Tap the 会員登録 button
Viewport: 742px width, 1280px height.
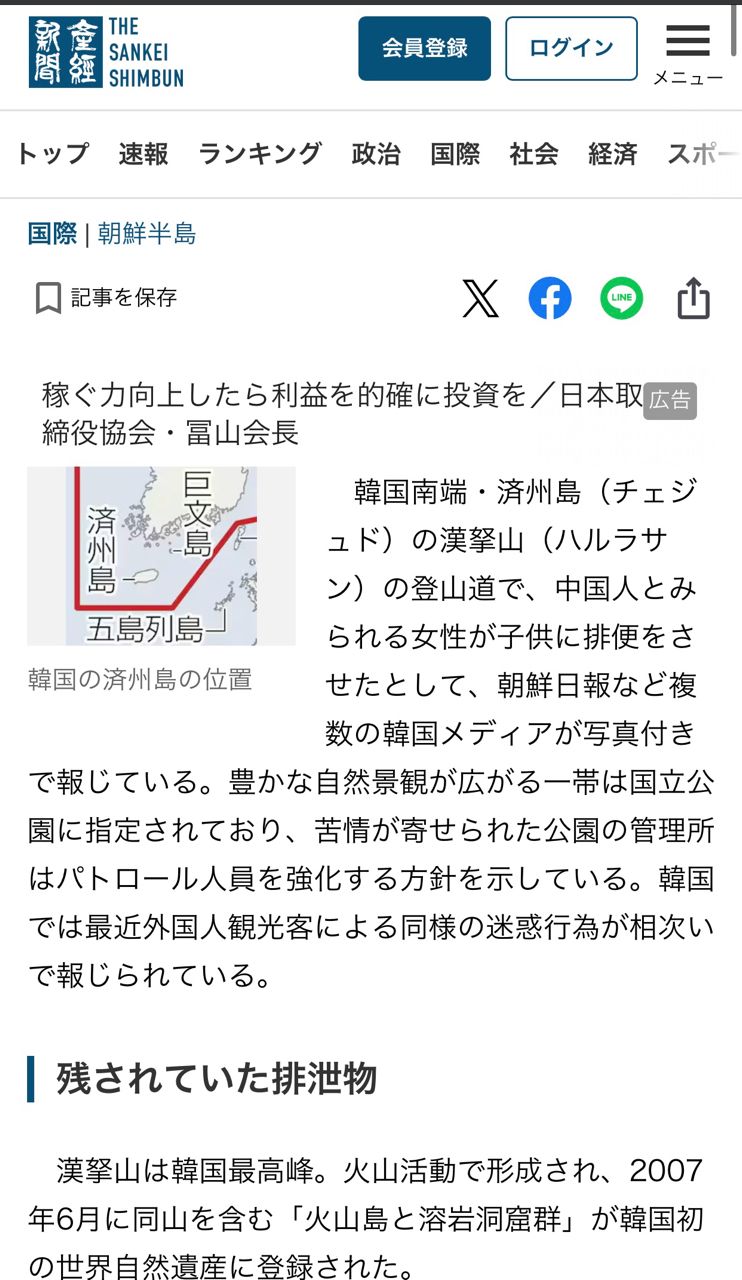click(x=424, y=48)
